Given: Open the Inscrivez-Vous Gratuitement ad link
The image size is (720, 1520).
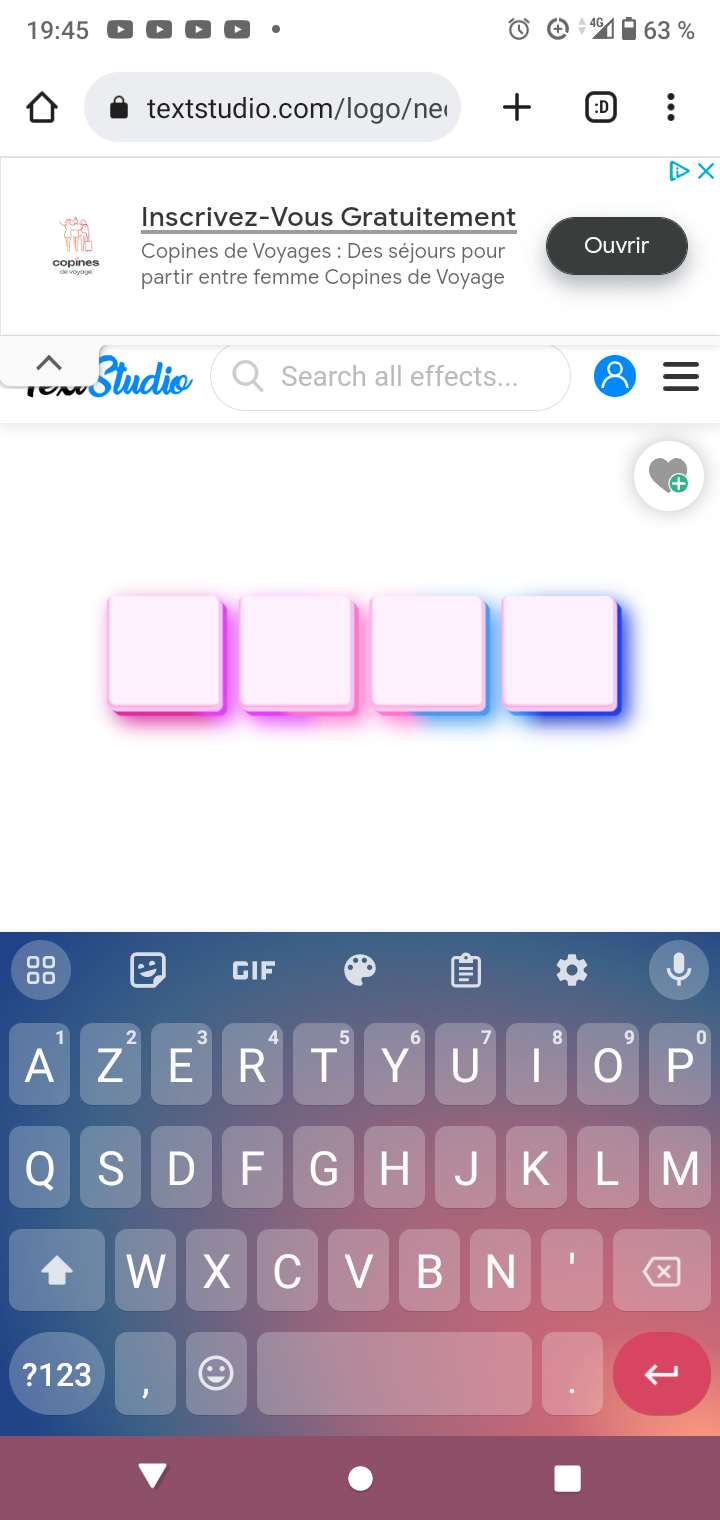Looking at the screenshot, I should point(328,217).
